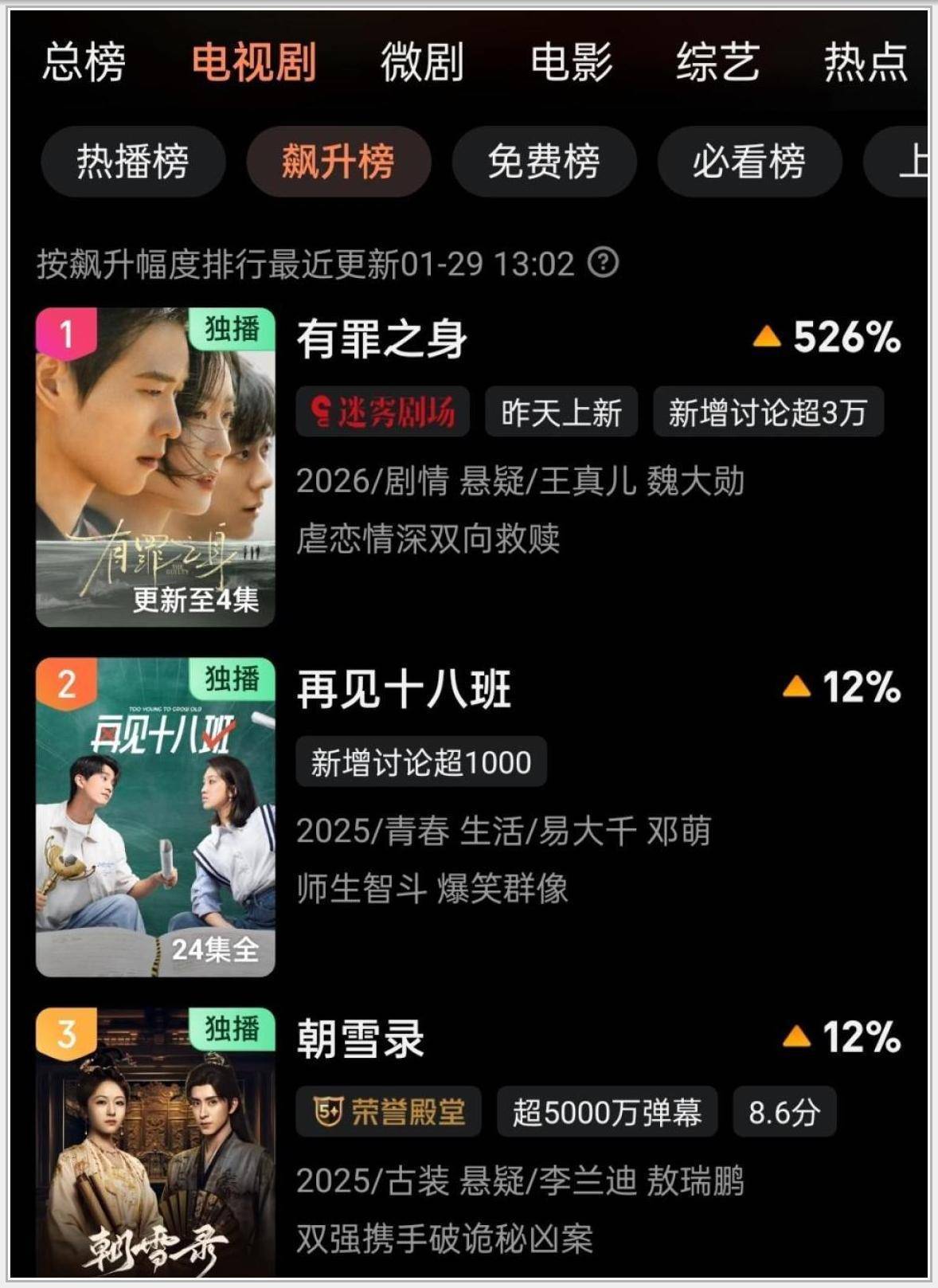Open the 热点 tab

[x=866, y=63]
